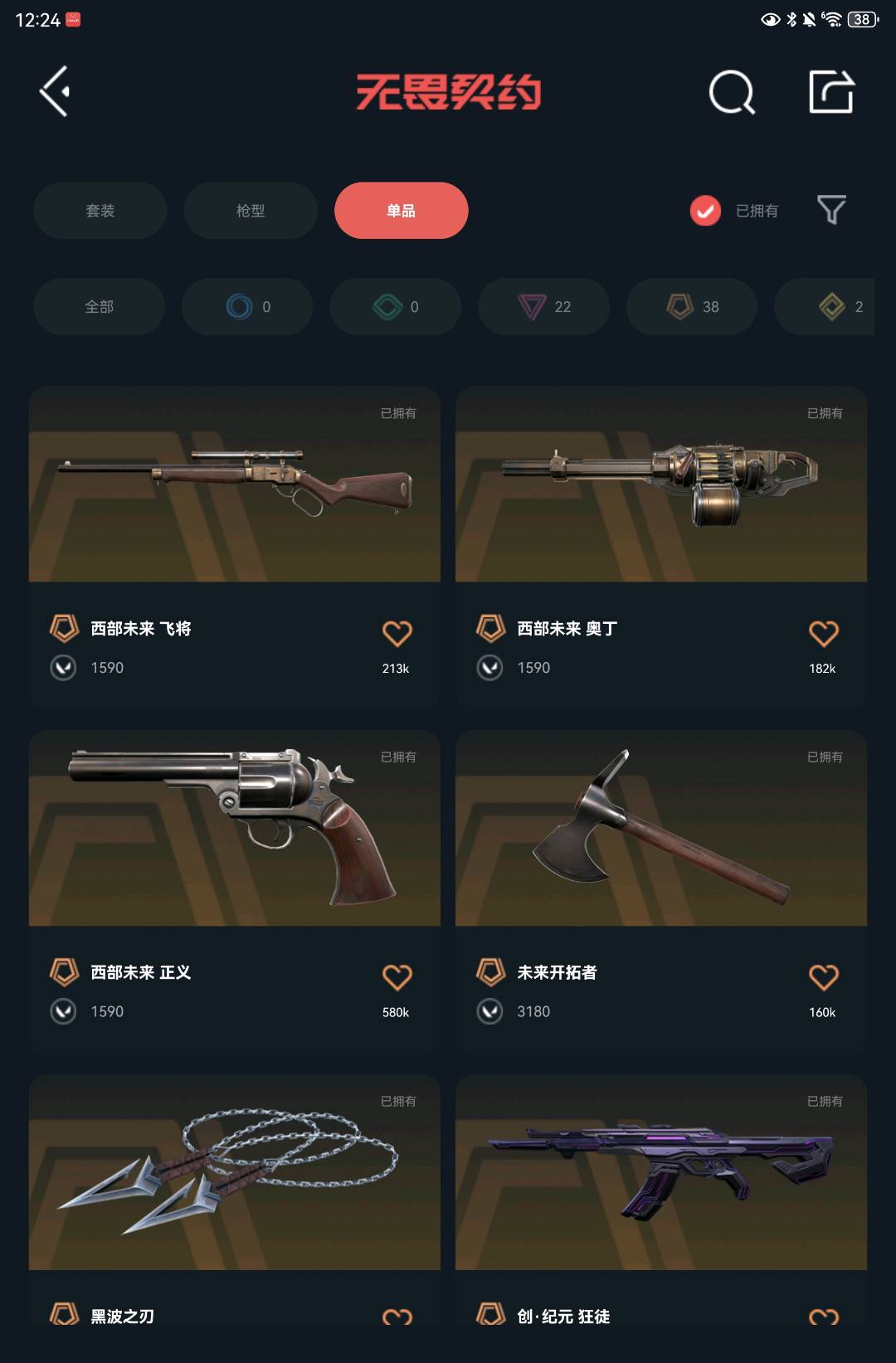
Task: Open the 创·纪元 狂徒 rifle card
Action: 660,1174
